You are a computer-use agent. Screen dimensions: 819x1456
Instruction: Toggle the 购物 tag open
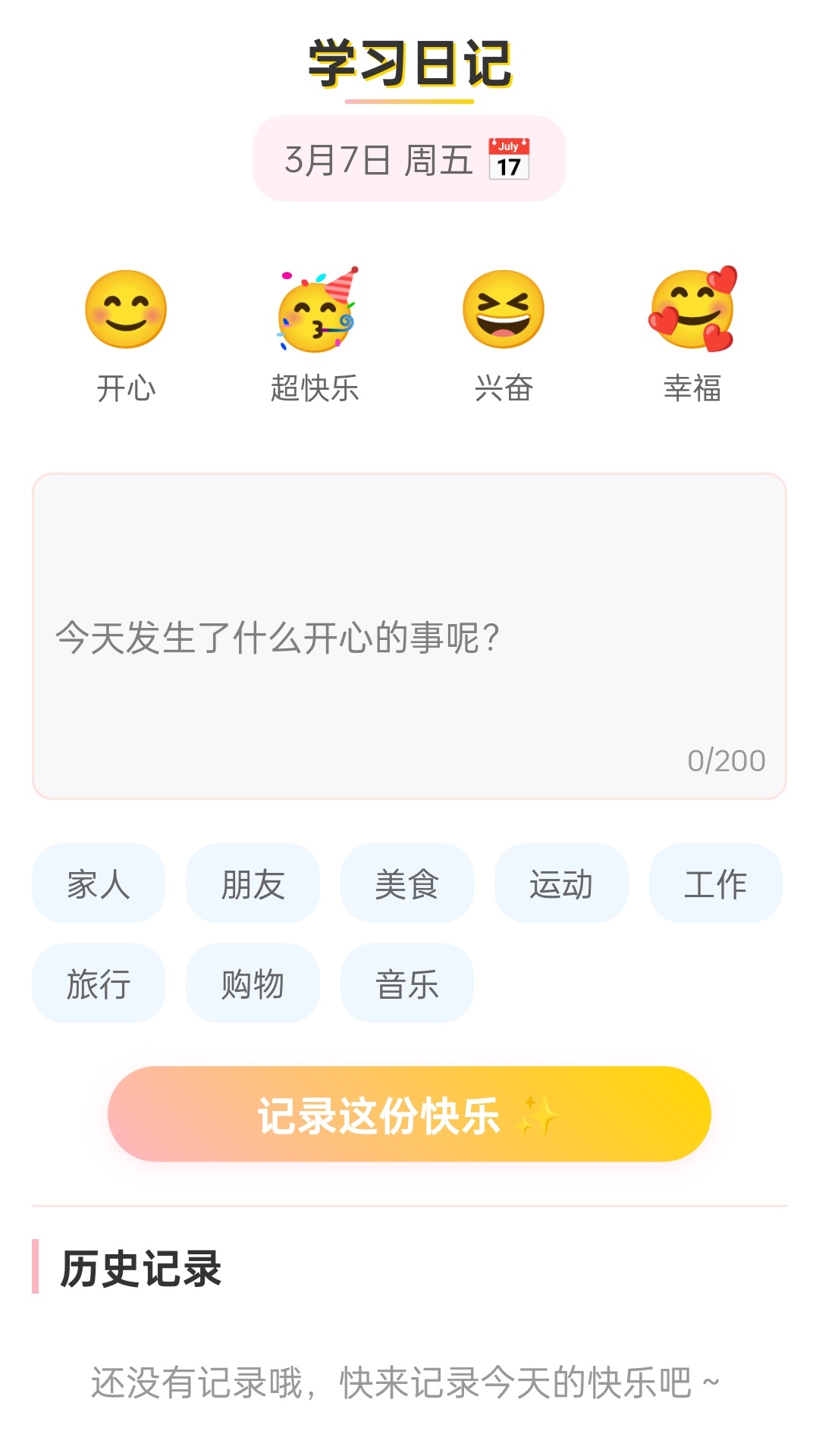point(253,984)
